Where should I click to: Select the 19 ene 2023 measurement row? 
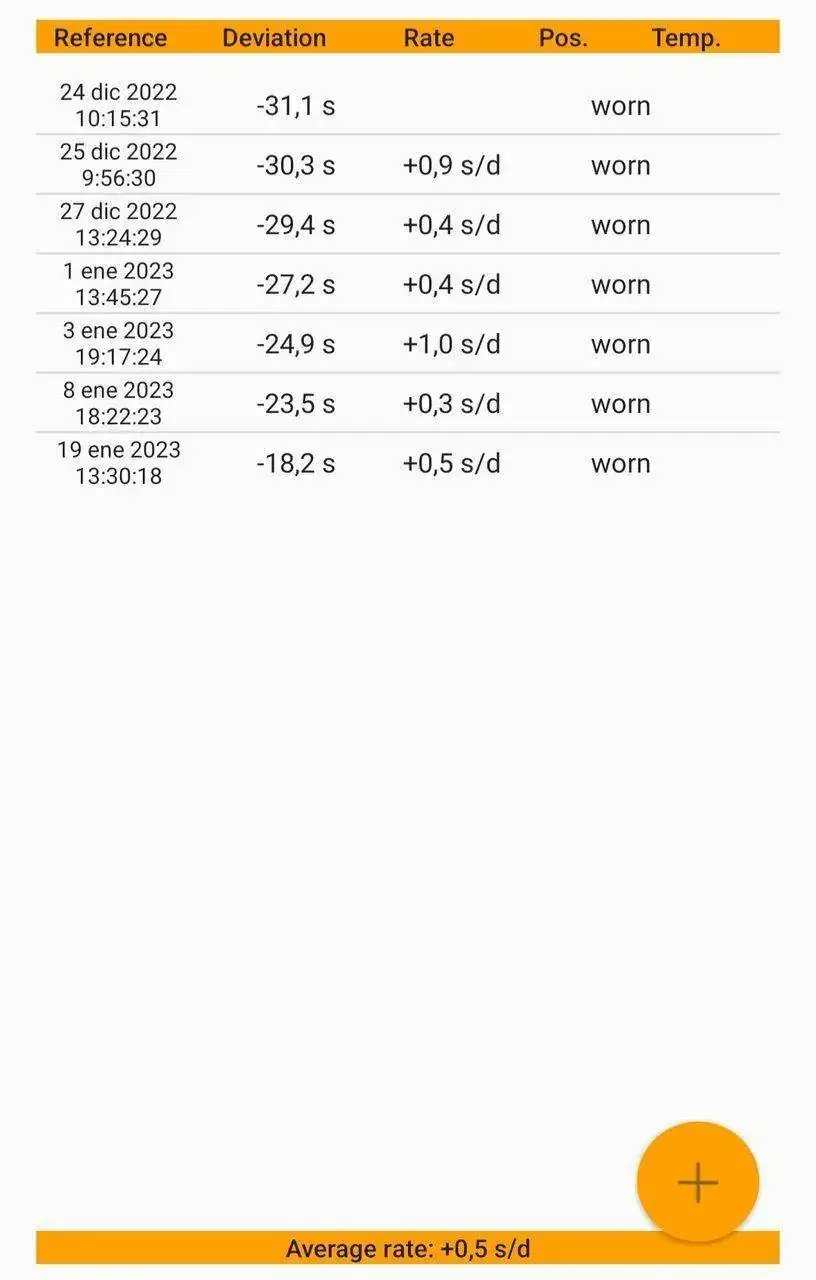point(407,463)
